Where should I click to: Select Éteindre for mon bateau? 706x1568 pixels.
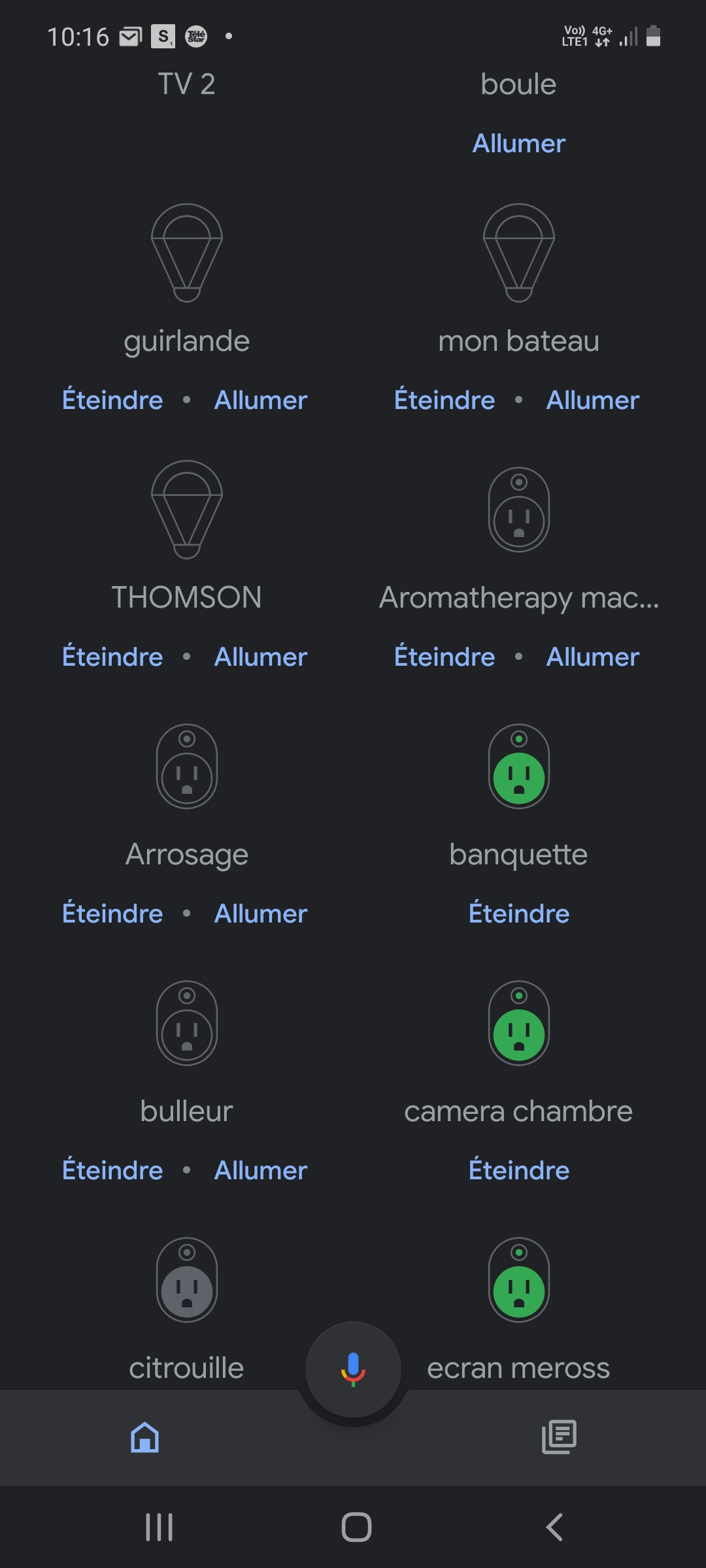(445, 400)
